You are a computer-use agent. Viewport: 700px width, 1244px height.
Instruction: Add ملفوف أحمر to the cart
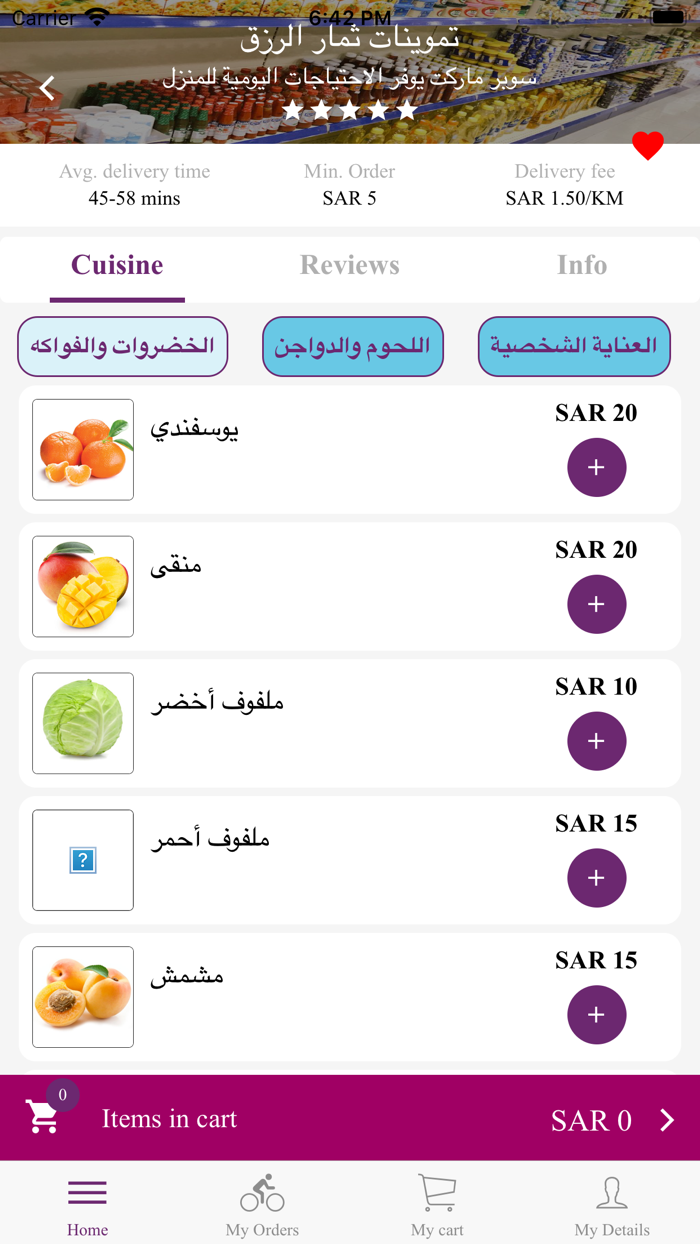click(596, 878)
